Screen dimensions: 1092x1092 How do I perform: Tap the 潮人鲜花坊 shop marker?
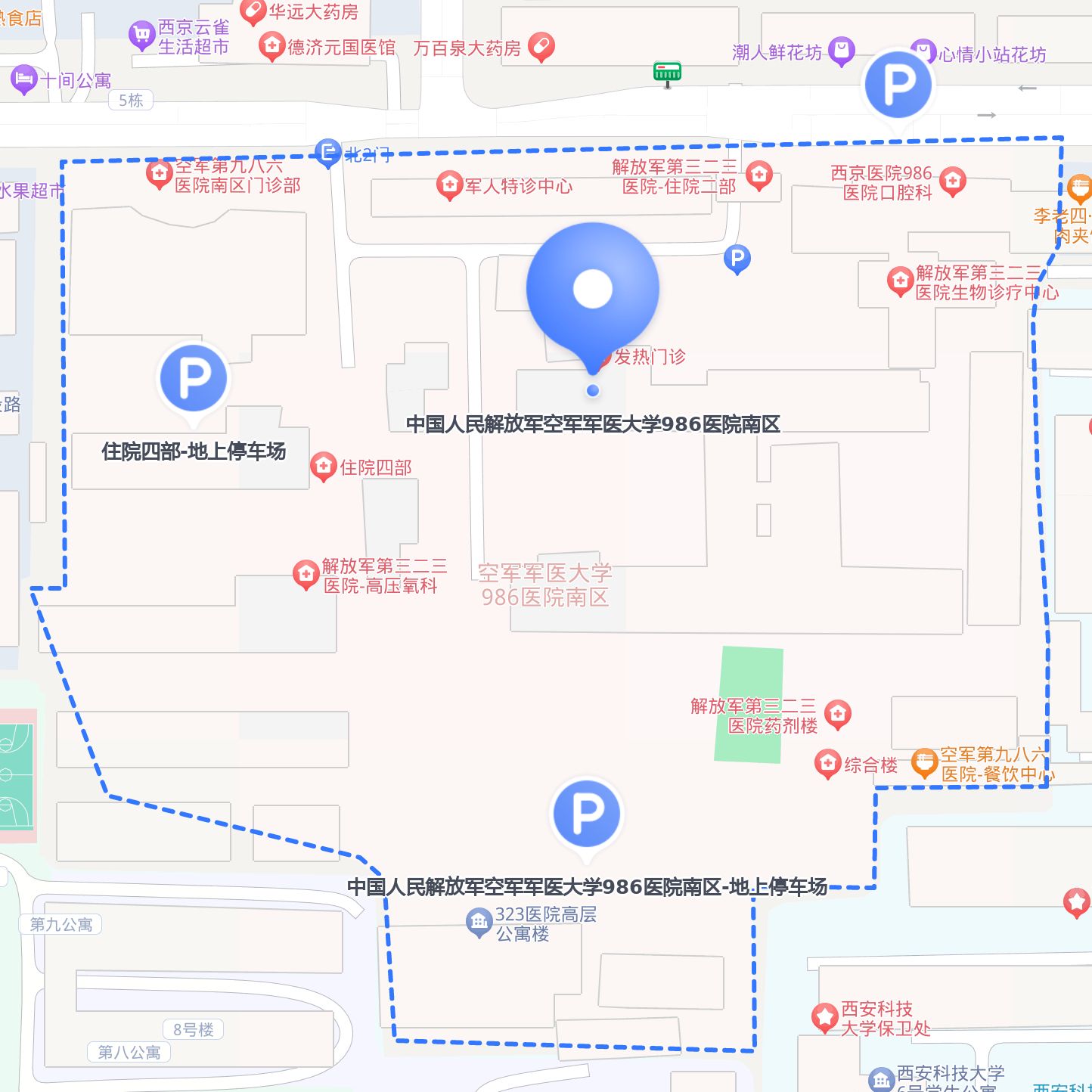click(x=841, y=51)
